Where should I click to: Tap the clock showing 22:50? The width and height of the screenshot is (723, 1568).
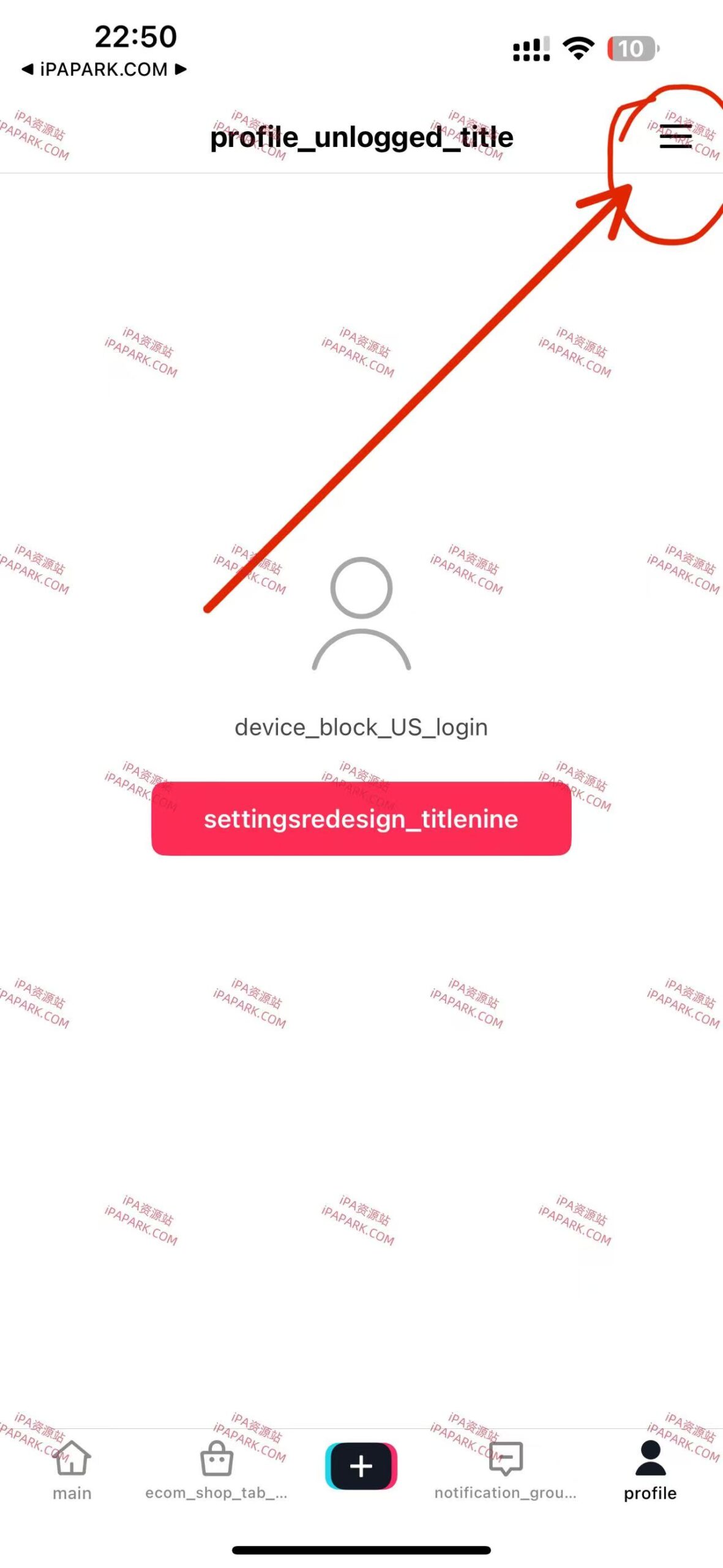click(135, 37)
